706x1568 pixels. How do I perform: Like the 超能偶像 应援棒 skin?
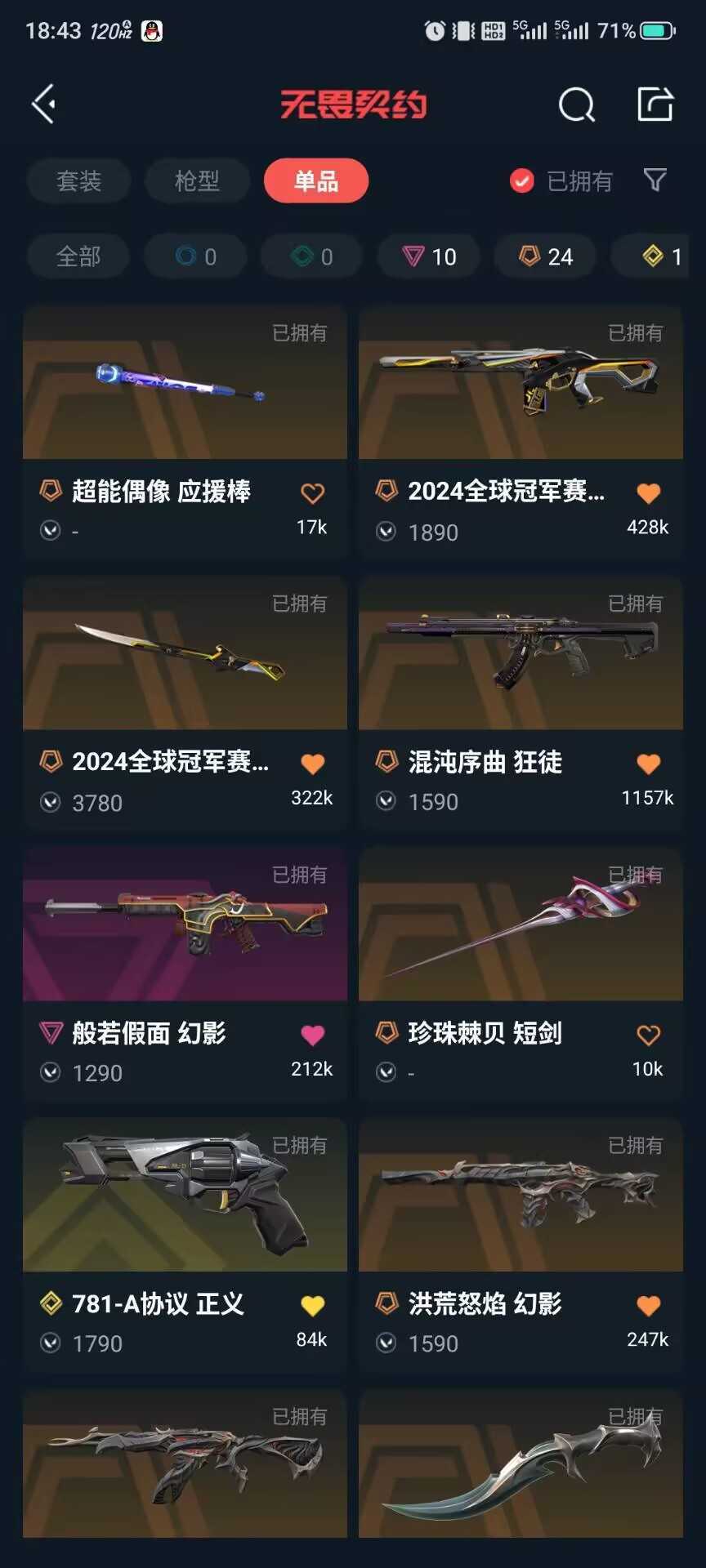pos(312,493)
